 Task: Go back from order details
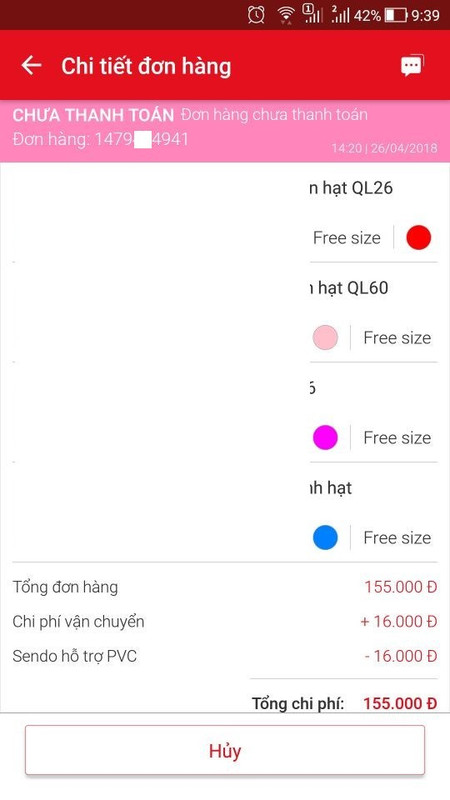tap(31, 66)
